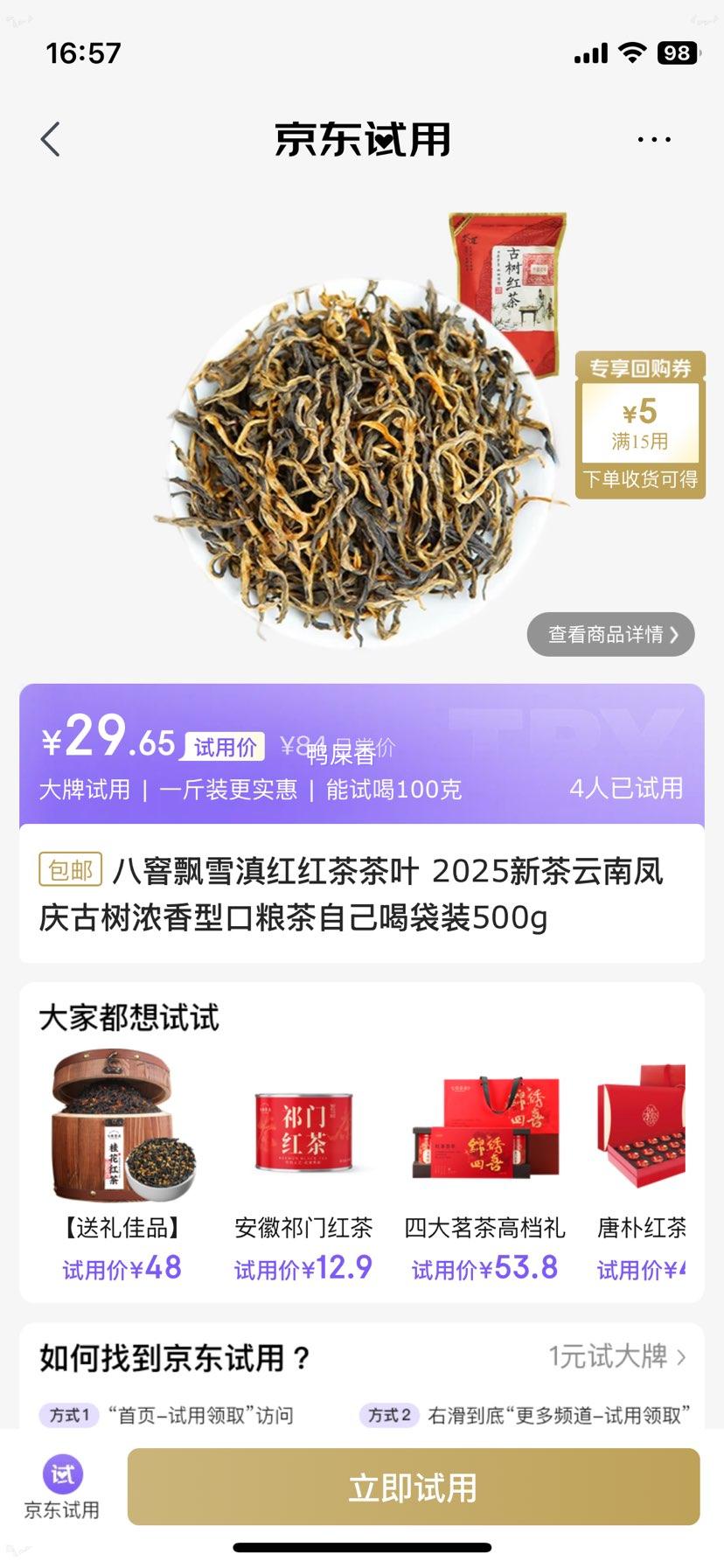Open the three-dot more options menu
This screenshot has width=724, height=1568.
(652, 138)
